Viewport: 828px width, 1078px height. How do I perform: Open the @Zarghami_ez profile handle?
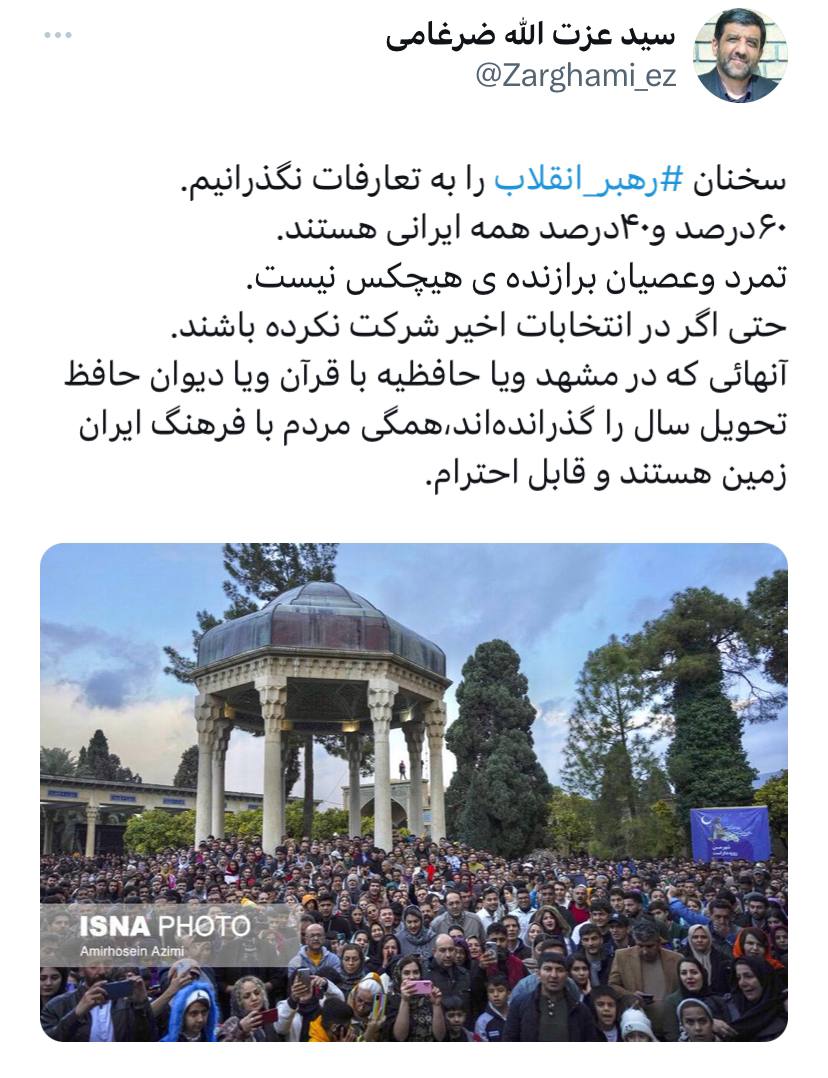(x=575, y=77)
